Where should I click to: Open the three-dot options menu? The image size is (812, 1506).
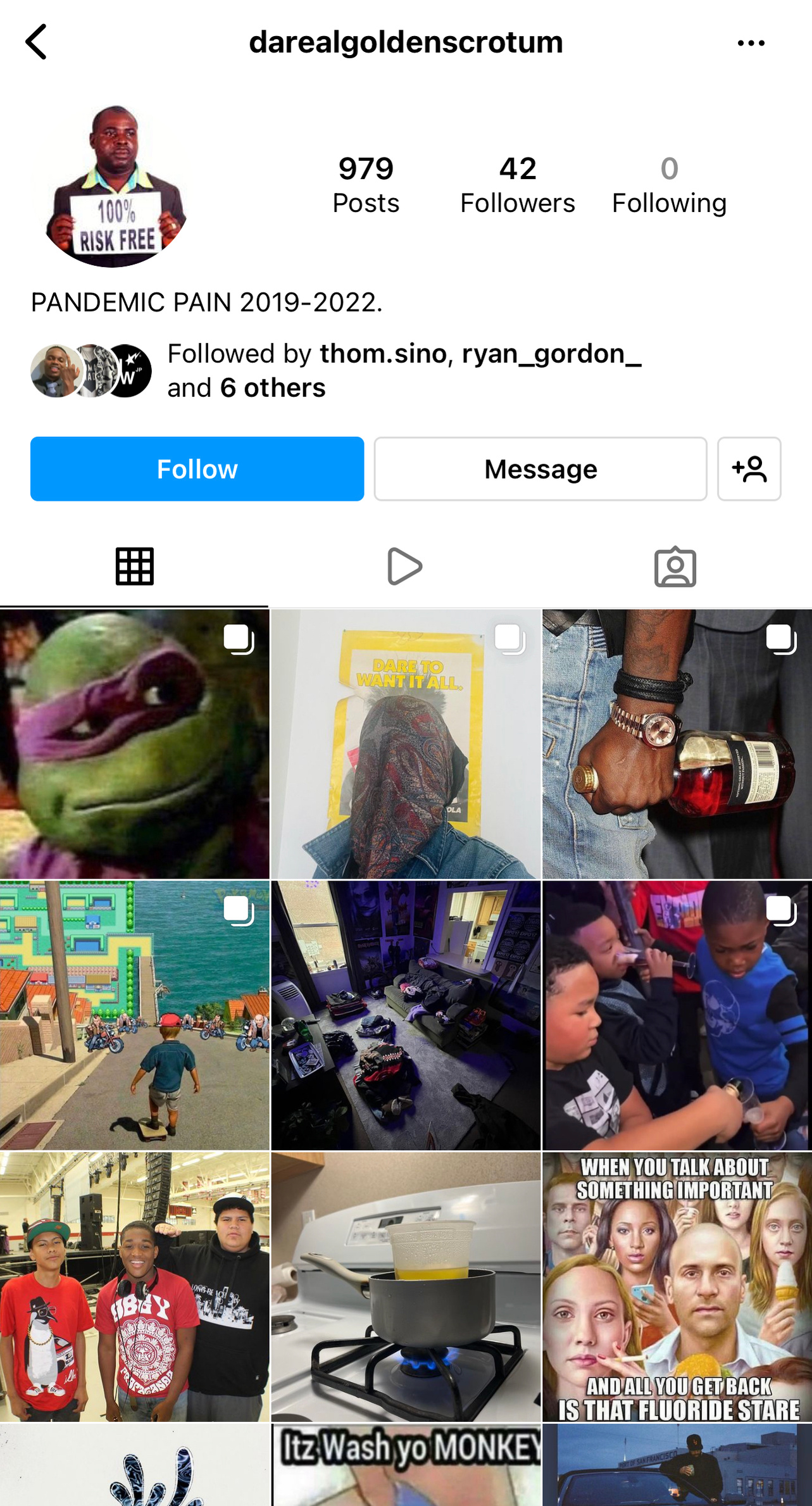pos(751,43)
